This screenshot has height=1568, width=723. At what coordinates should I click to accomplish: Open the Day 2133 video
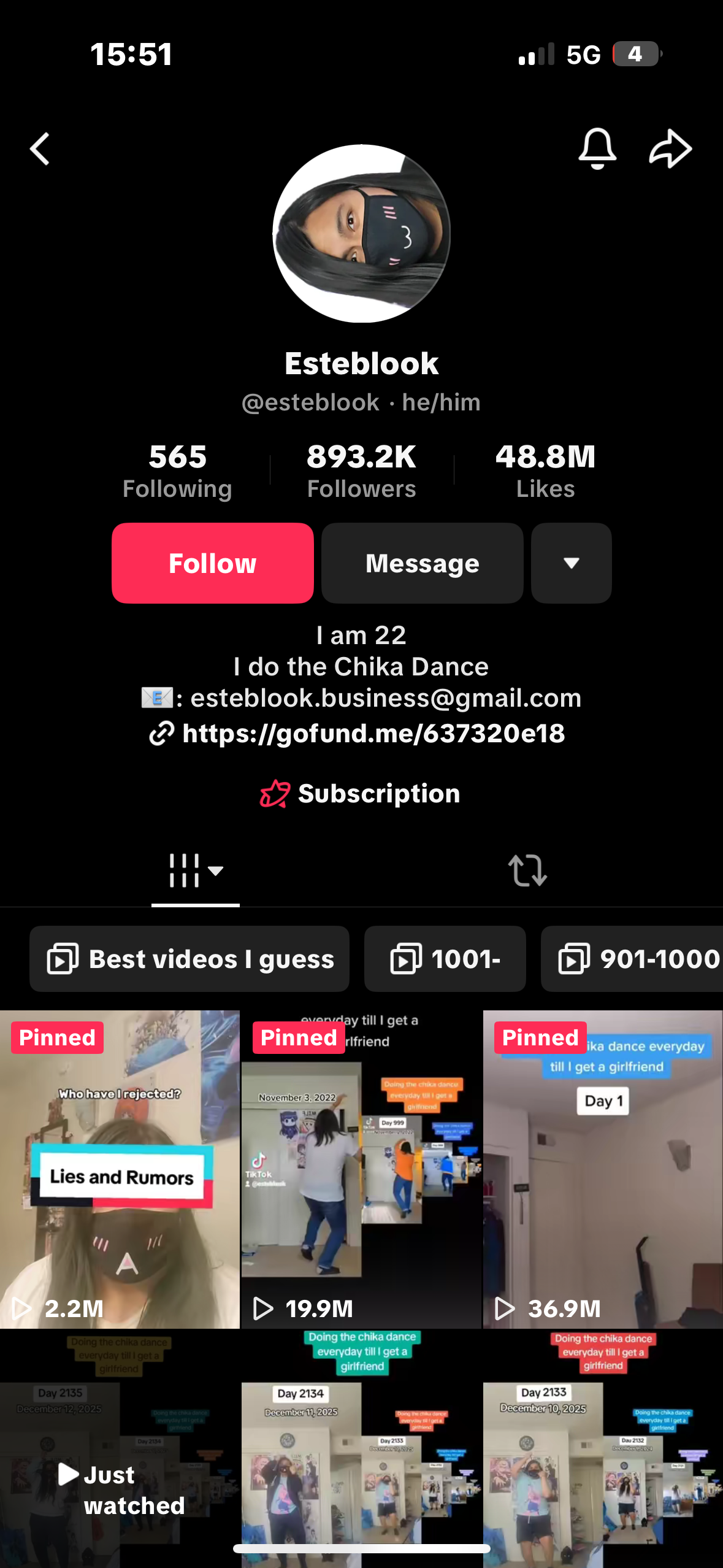(x=603, y=1448)
